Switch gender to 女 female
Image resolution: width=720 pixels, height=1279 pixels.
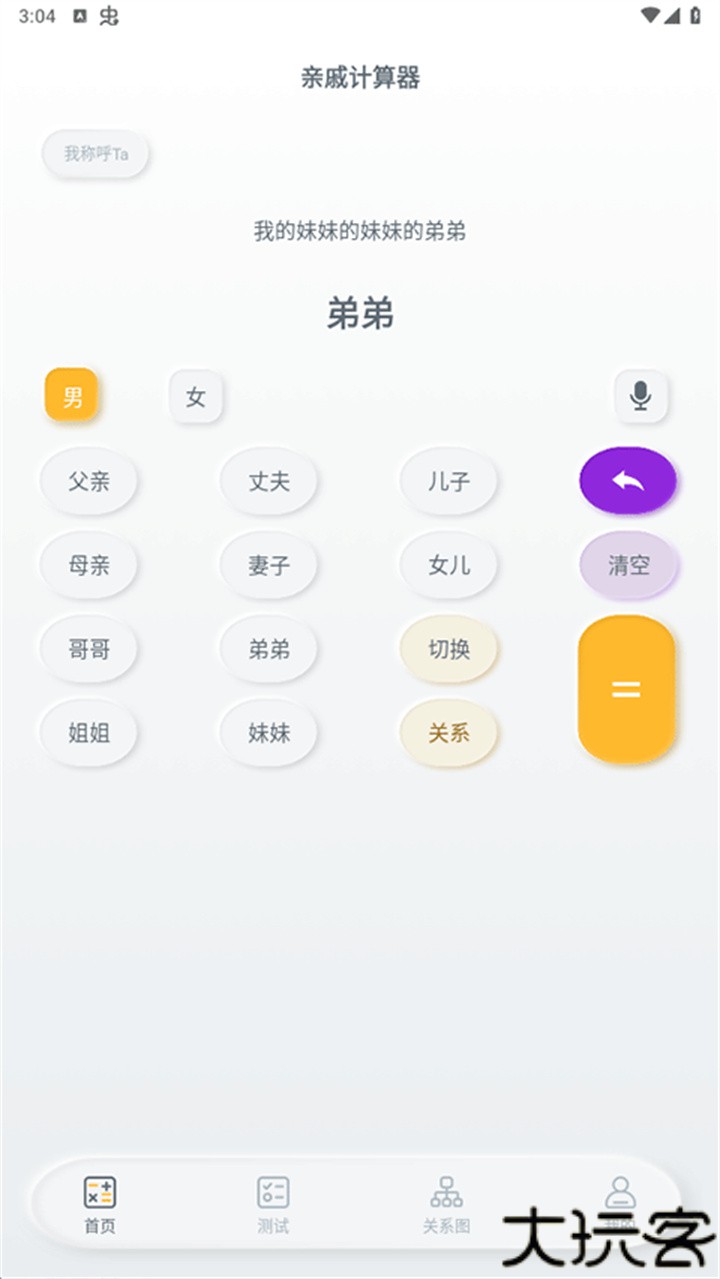coord(195,396)
